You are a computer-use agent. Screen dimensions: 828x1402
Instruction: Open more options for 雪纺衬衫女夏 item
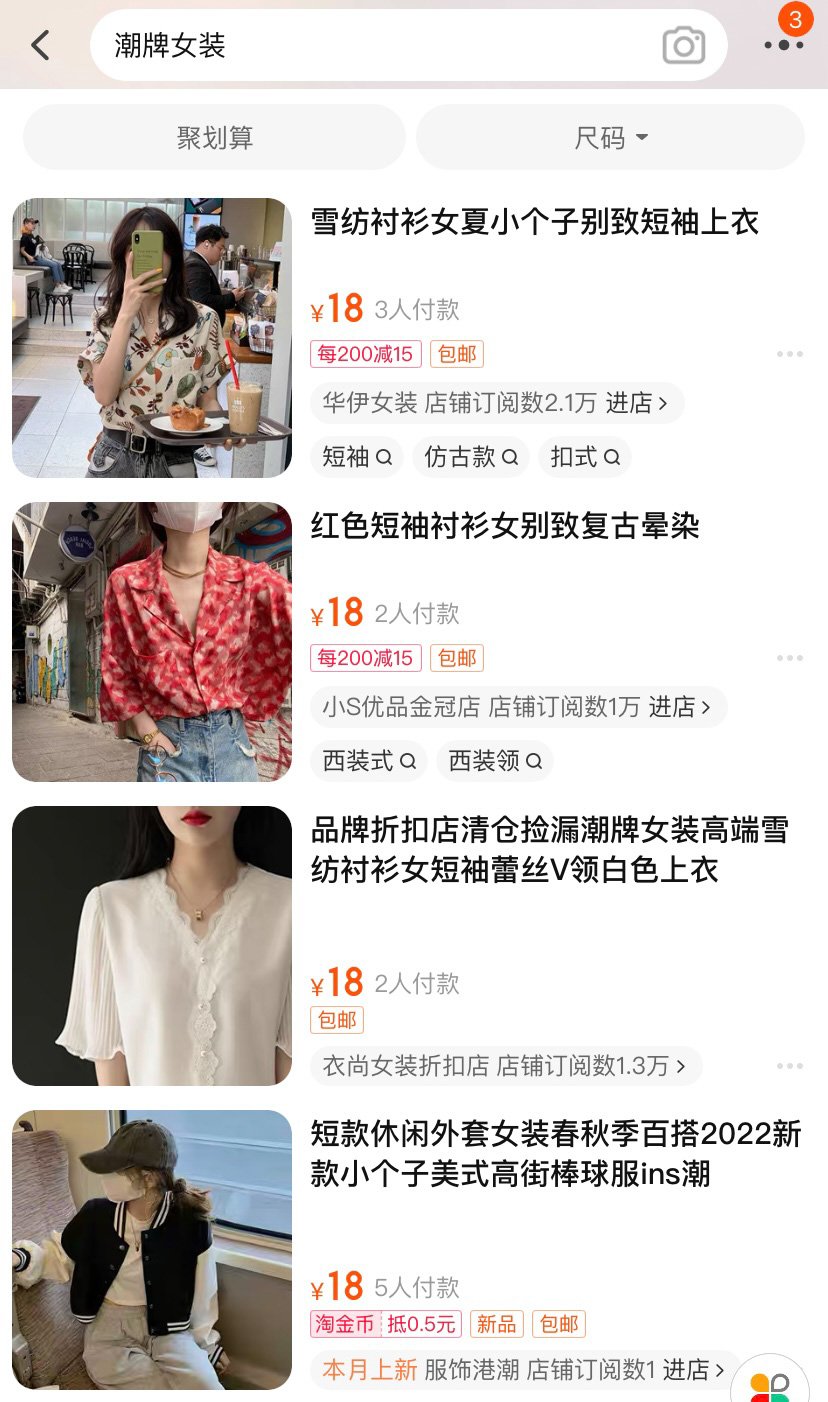coord(789,354)
